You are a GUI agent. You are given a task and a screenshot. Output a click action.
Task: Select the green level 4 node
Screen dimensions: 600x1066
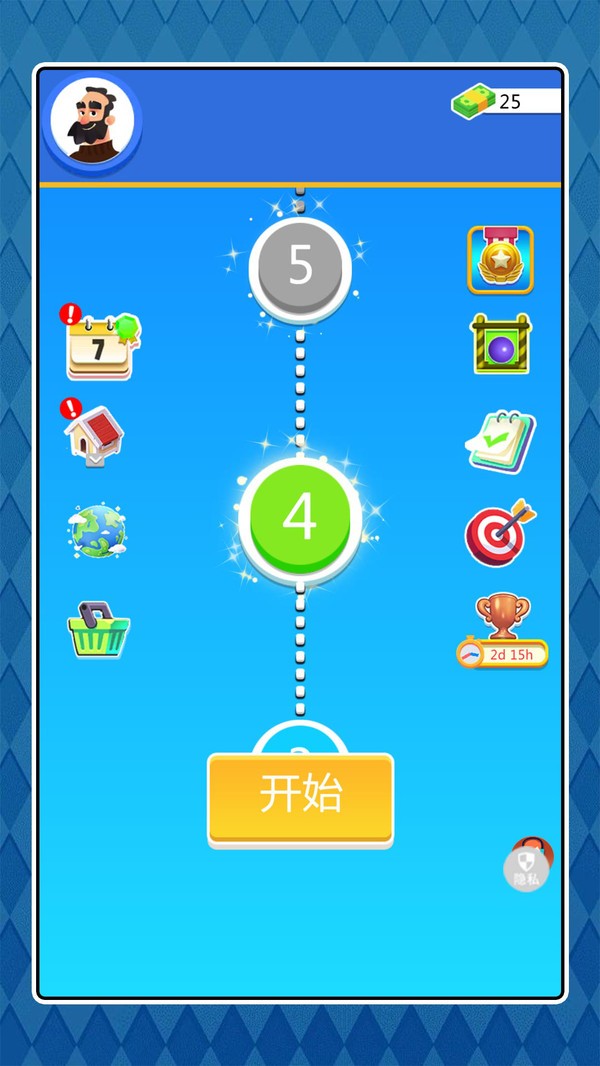pos(299,516)
